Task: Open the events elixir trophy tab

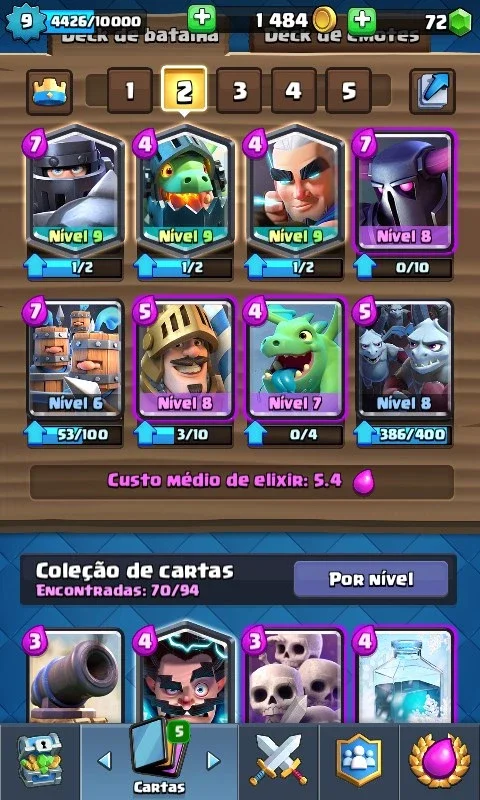Action: [439, 760]
